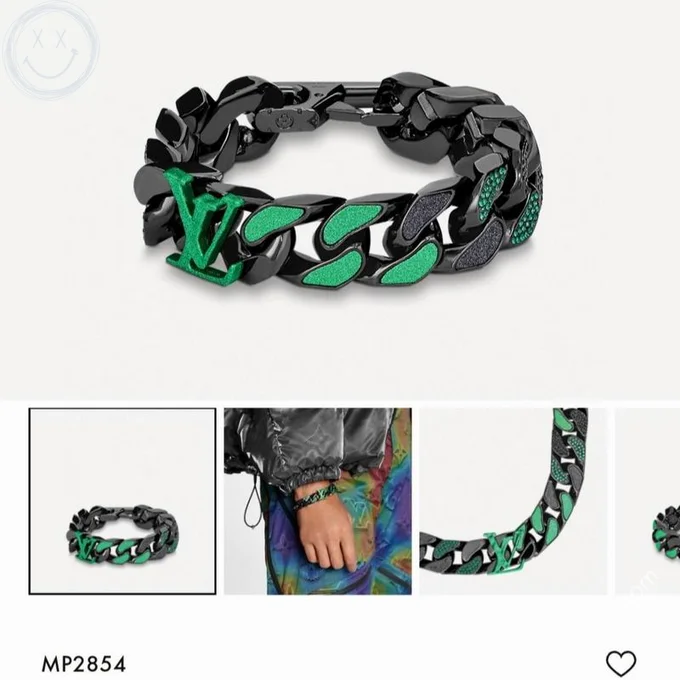Open the close-up chain detail thumbnail
Viewport: 680px width, 680px height.
[x=512, y=501]
